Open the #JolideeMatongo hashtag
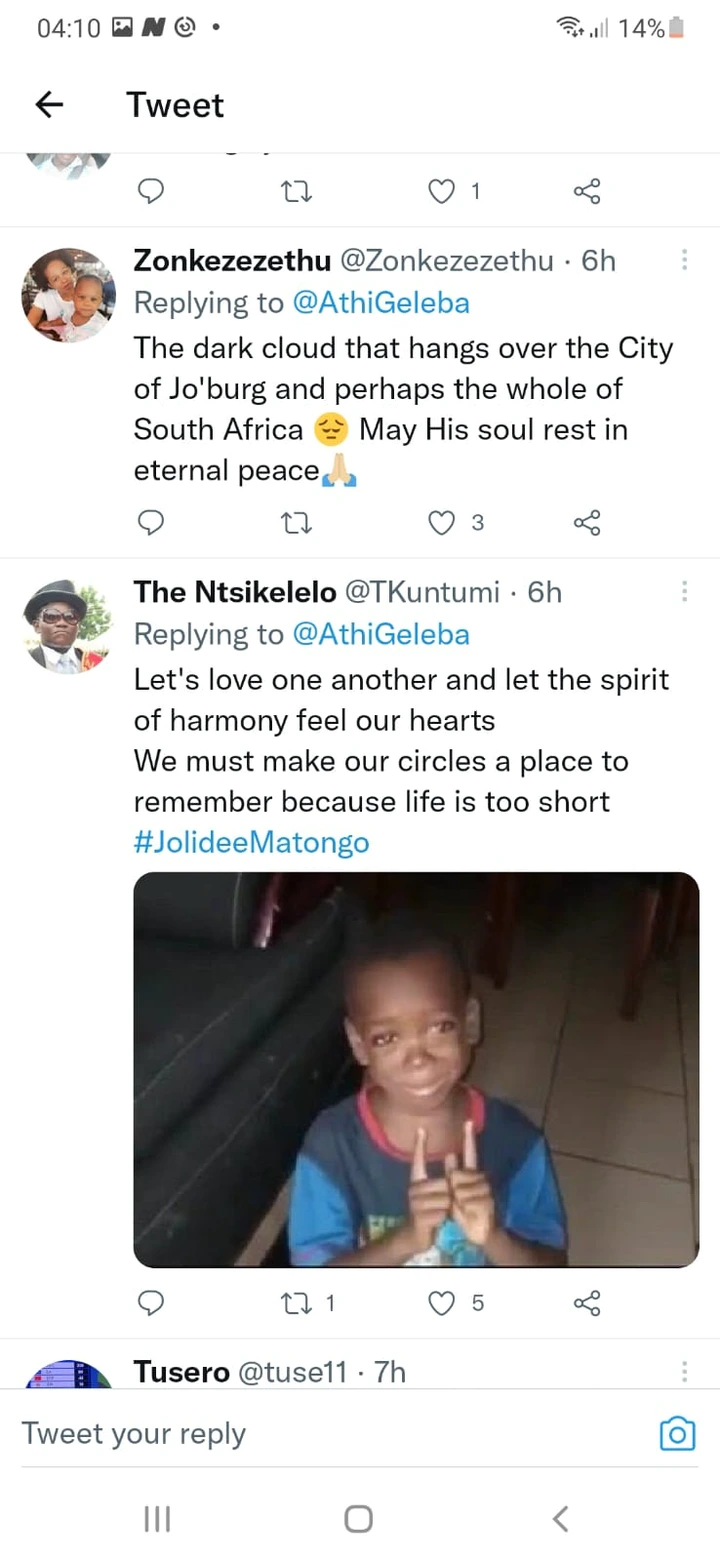 [252, 842]
